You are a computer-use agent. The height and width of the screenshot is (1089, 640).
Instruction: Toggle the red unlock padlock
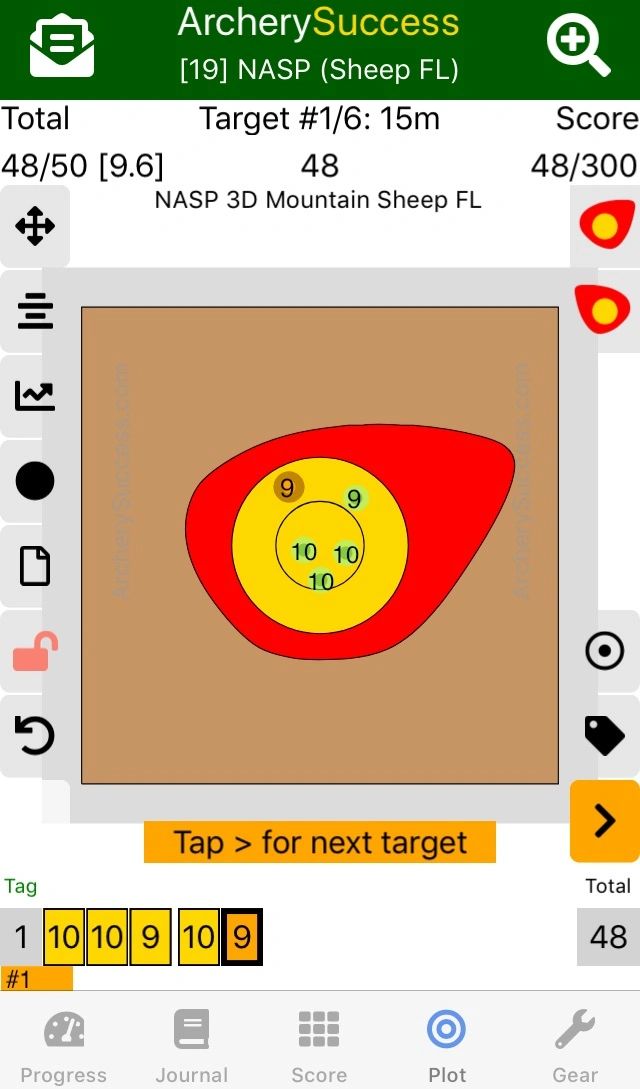(x=35, y=652)
